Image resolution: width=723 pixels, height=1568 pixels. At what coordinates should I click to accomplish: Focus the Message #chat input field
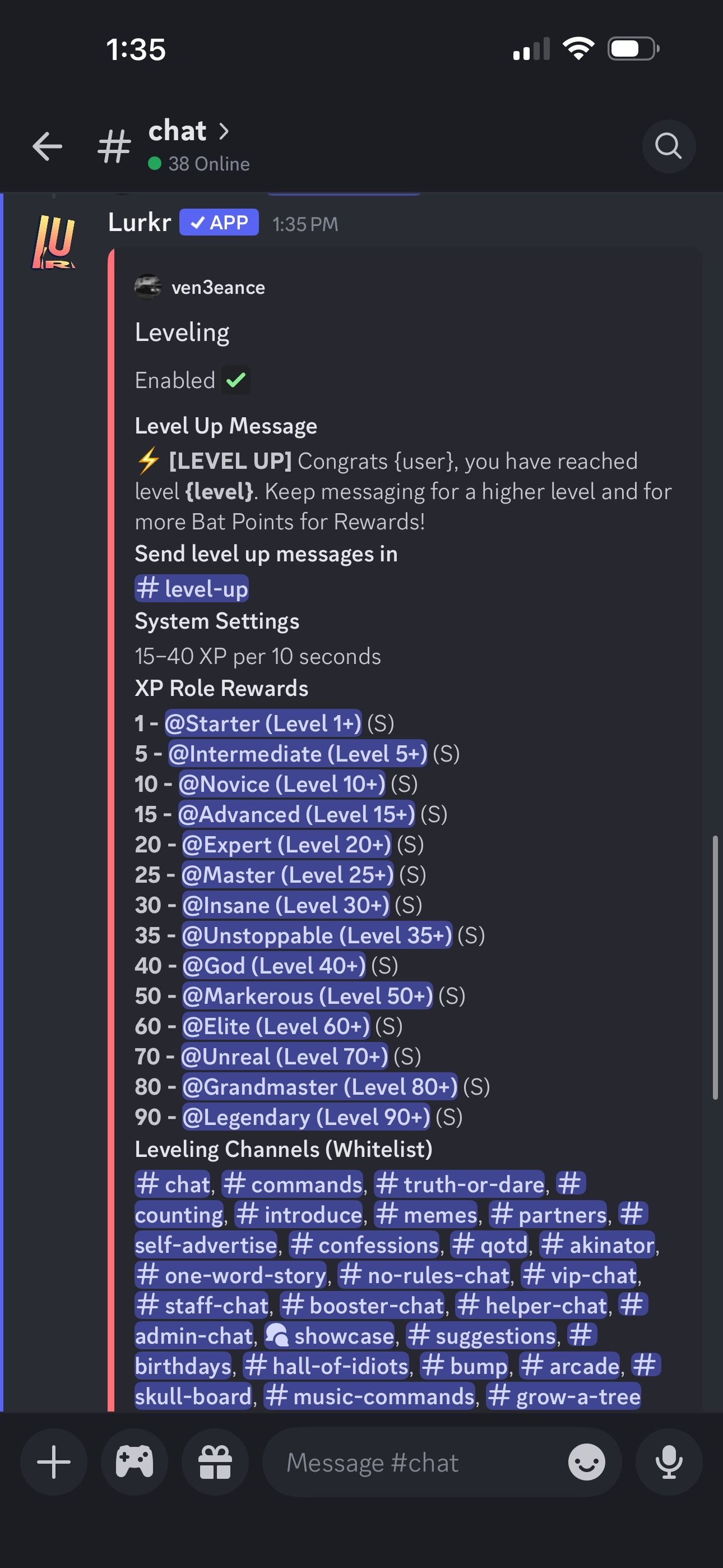pyautogui.click(x=414, y=1462)
